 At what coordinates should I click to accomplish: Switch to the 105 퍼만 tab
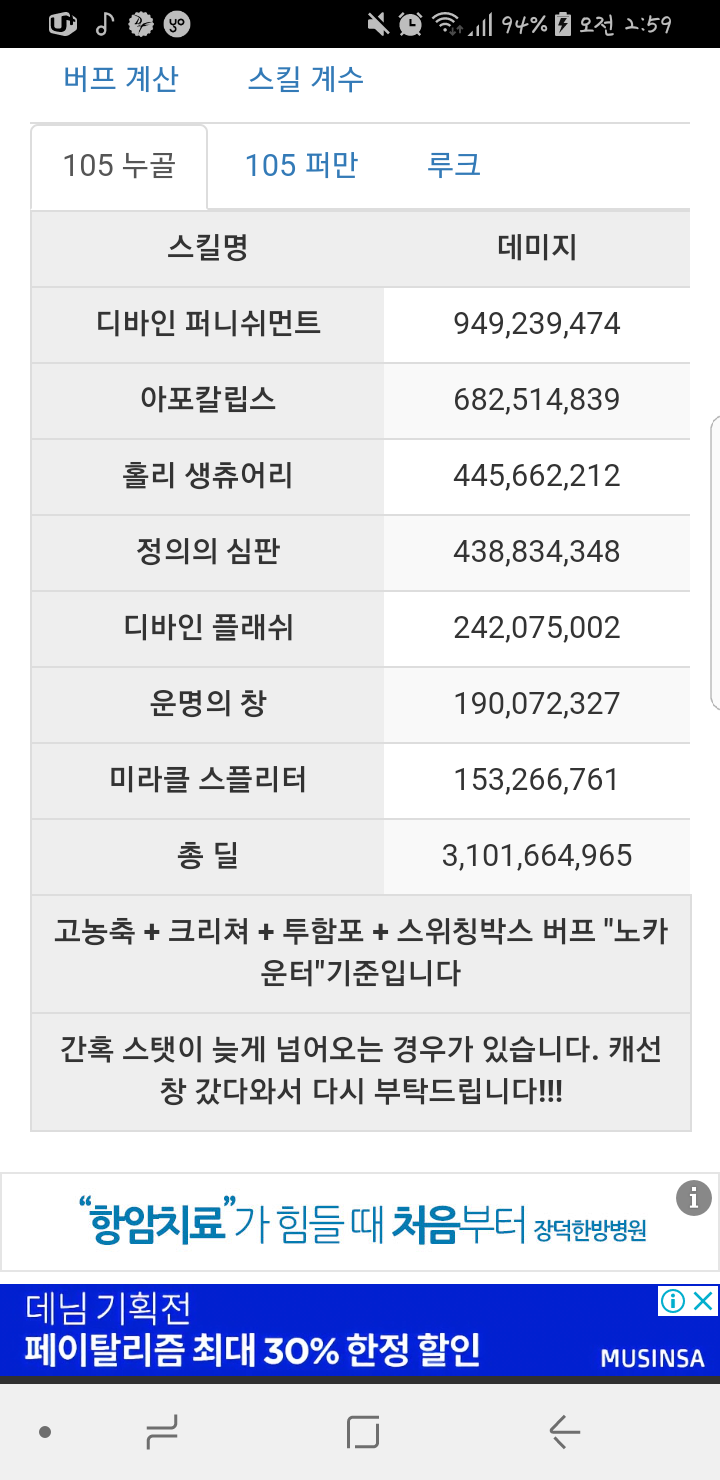[x=301, y=165]
